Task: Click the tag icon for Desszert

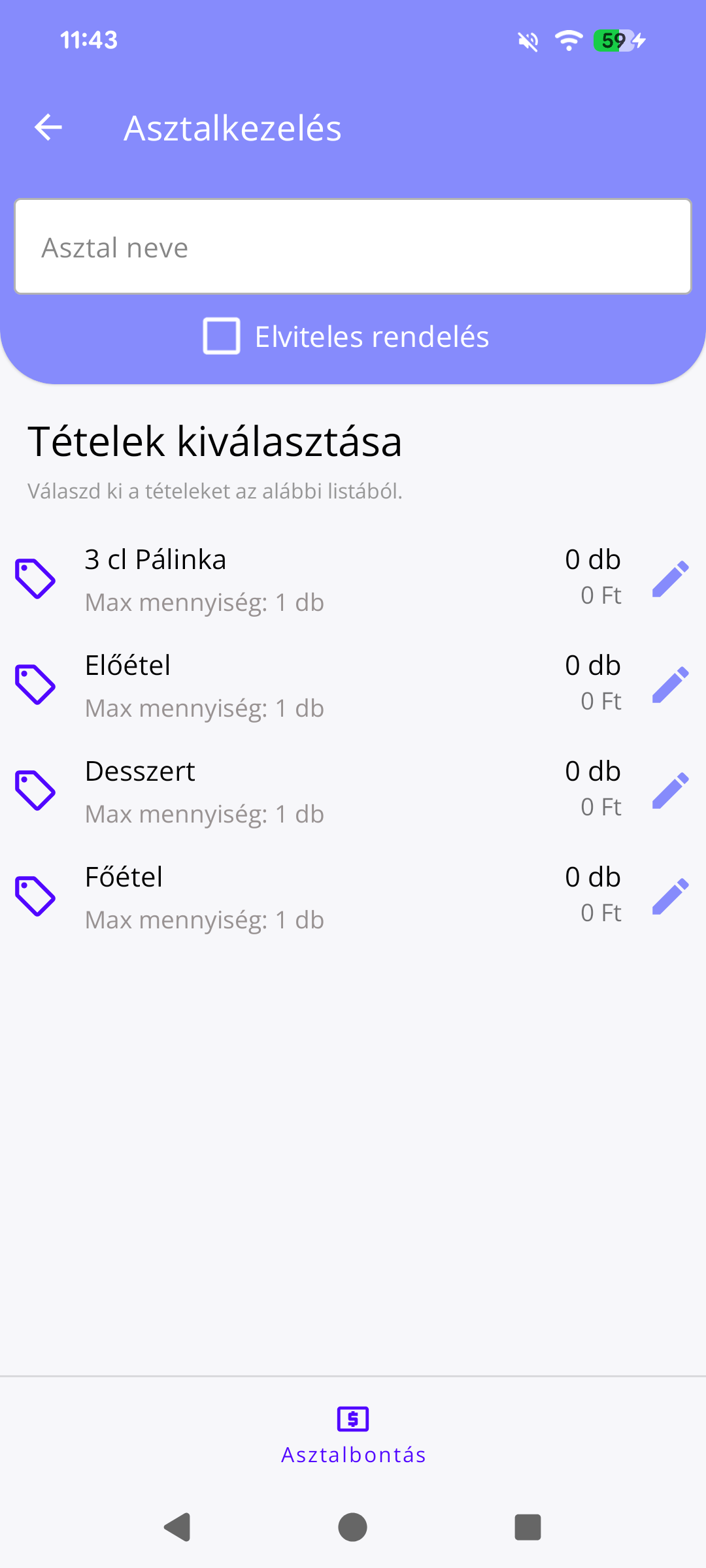Action: coord(36,790)
